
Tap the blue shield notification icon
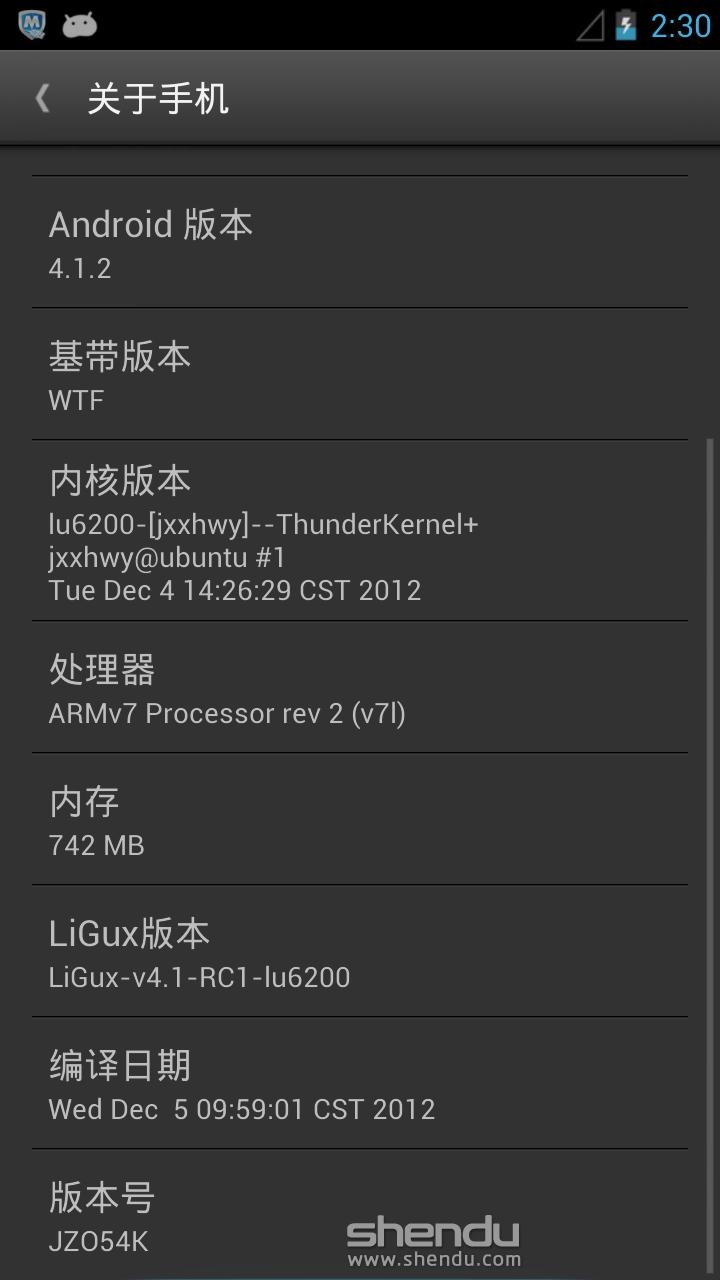(x=31, y=23)
